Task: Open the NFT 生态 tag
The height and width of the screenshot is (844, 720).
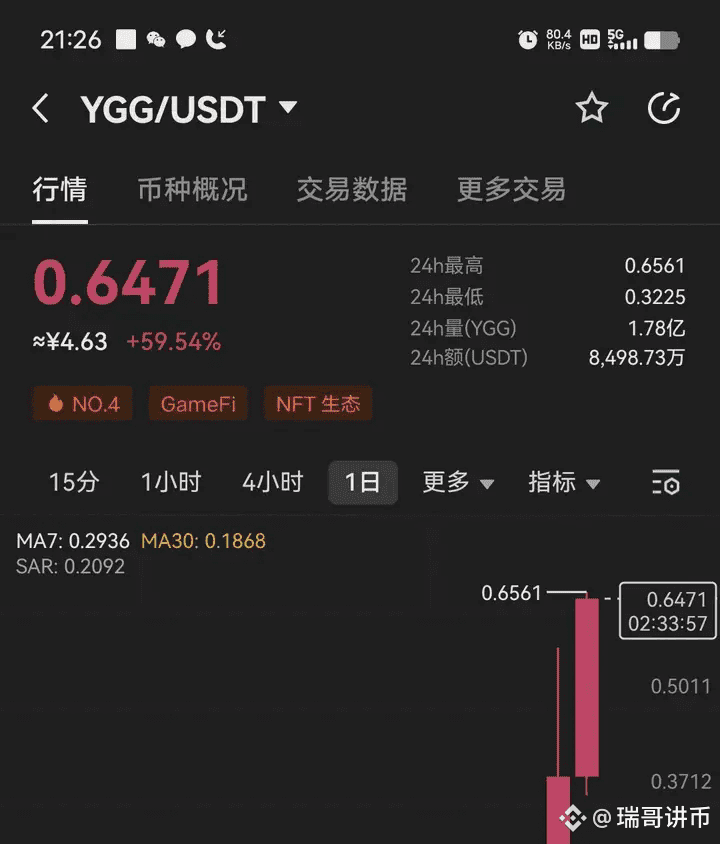Action: pyautogui.click(x=318, y=404)
